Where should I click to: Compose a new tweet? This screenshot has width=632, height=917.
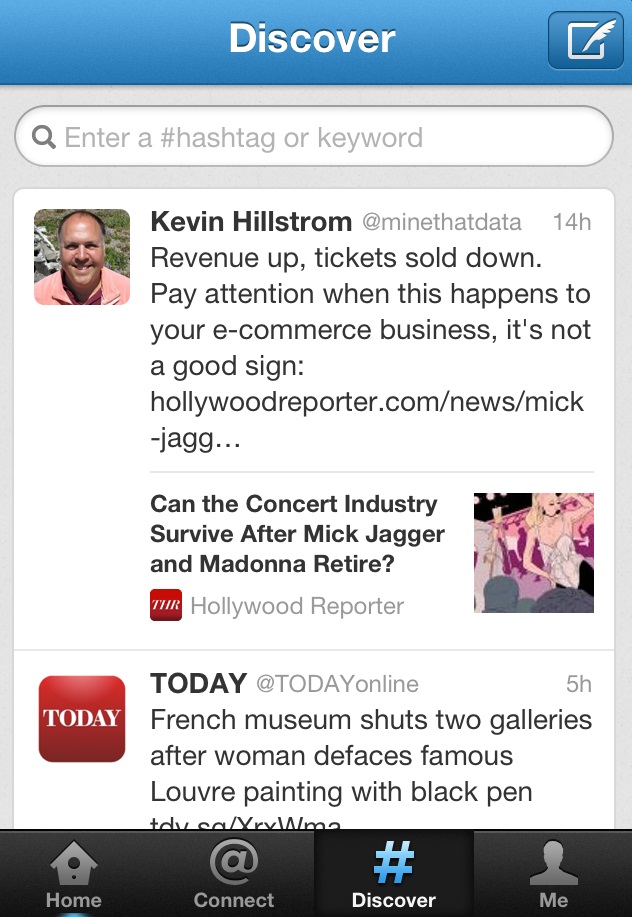585,41
